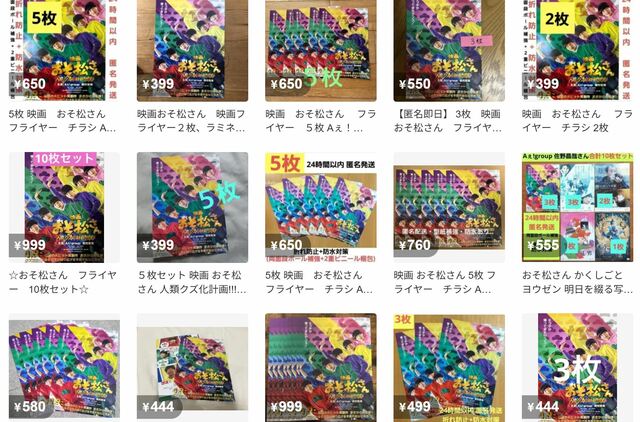
Task: Open the ¥555 おそ松さん かくしごと ヨウゼン listing
Action: pos(577,207)
